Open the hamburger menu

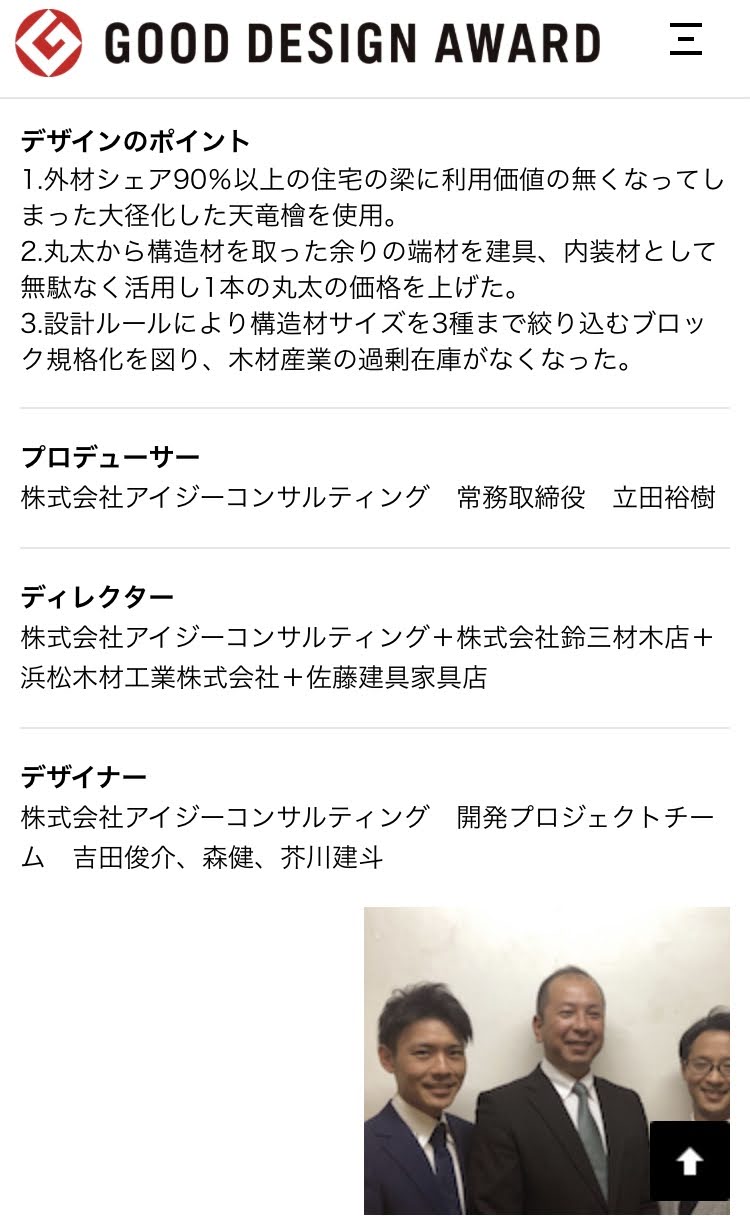click(x=686, y=41)
